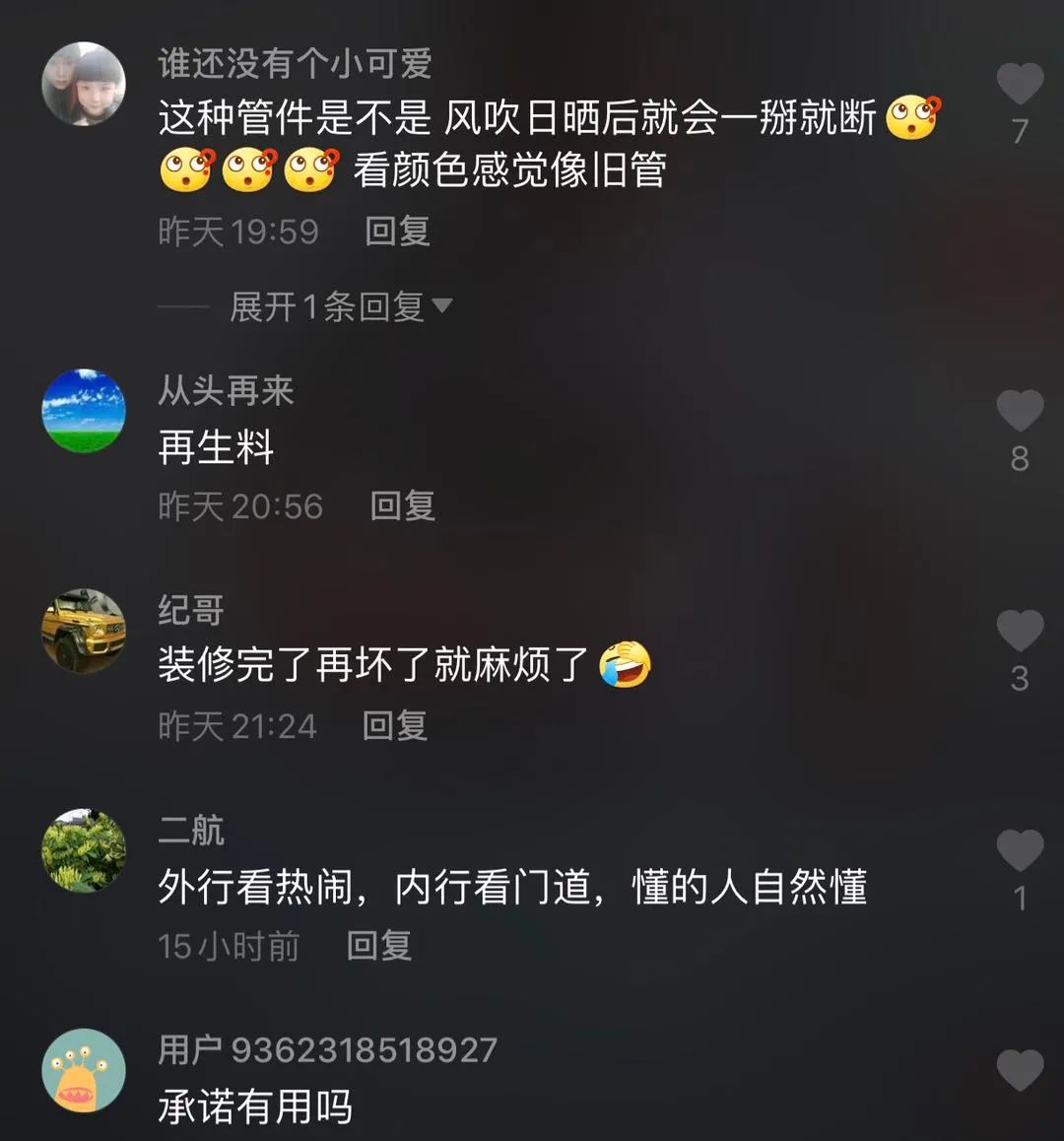This screenshot has height=1141, width=1064.
Task: Reply to 二航's comment
Action: (378, 946)
